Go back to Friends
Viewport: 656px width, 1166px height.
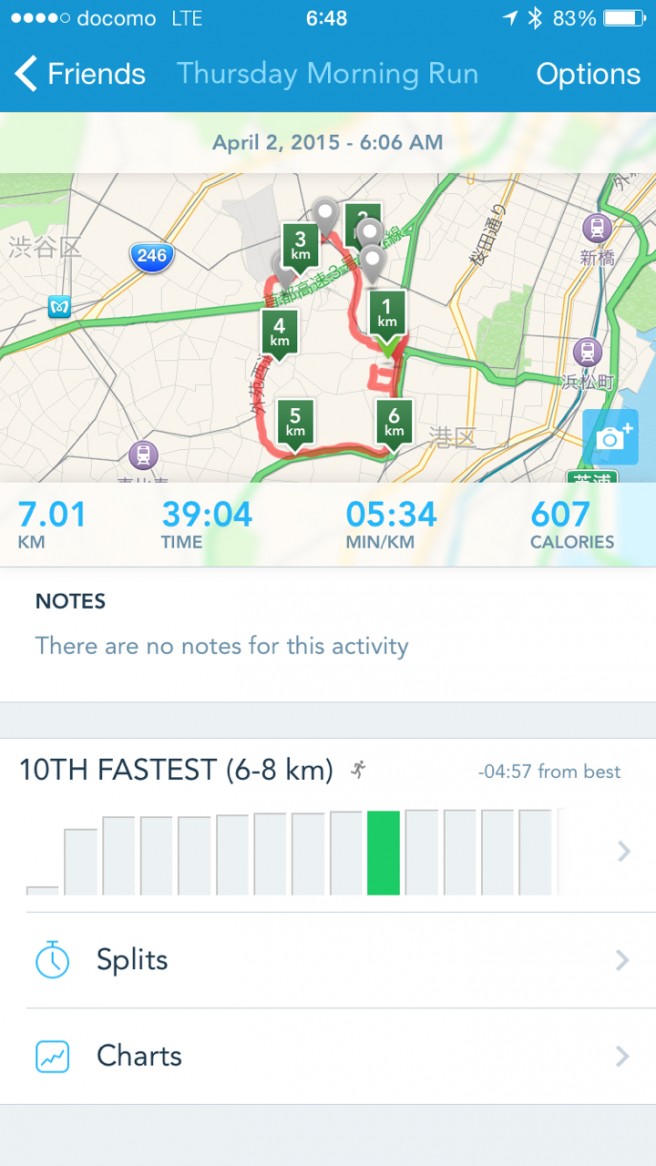click(80, 74)
